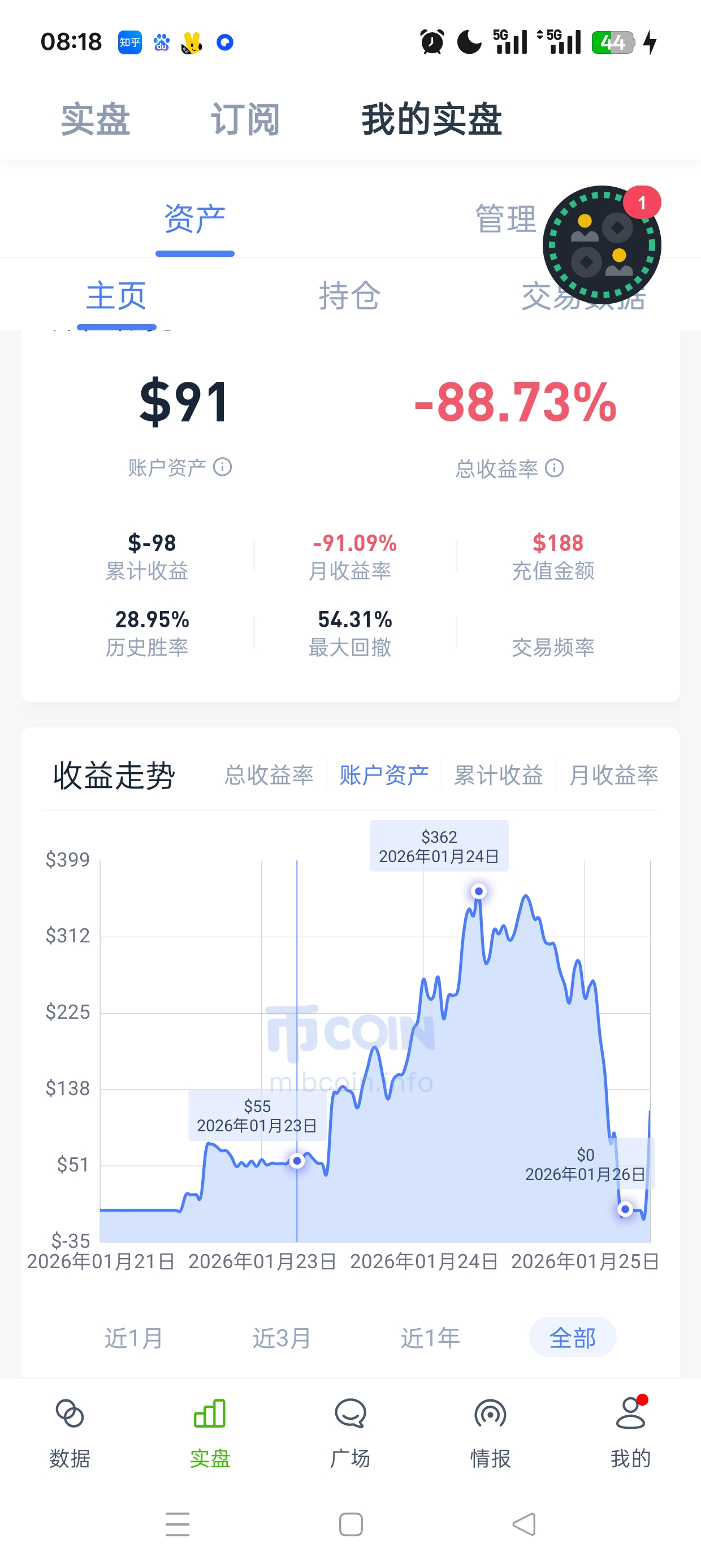
Task: Show 月收益率 chart
Action: tap(613, 775)
